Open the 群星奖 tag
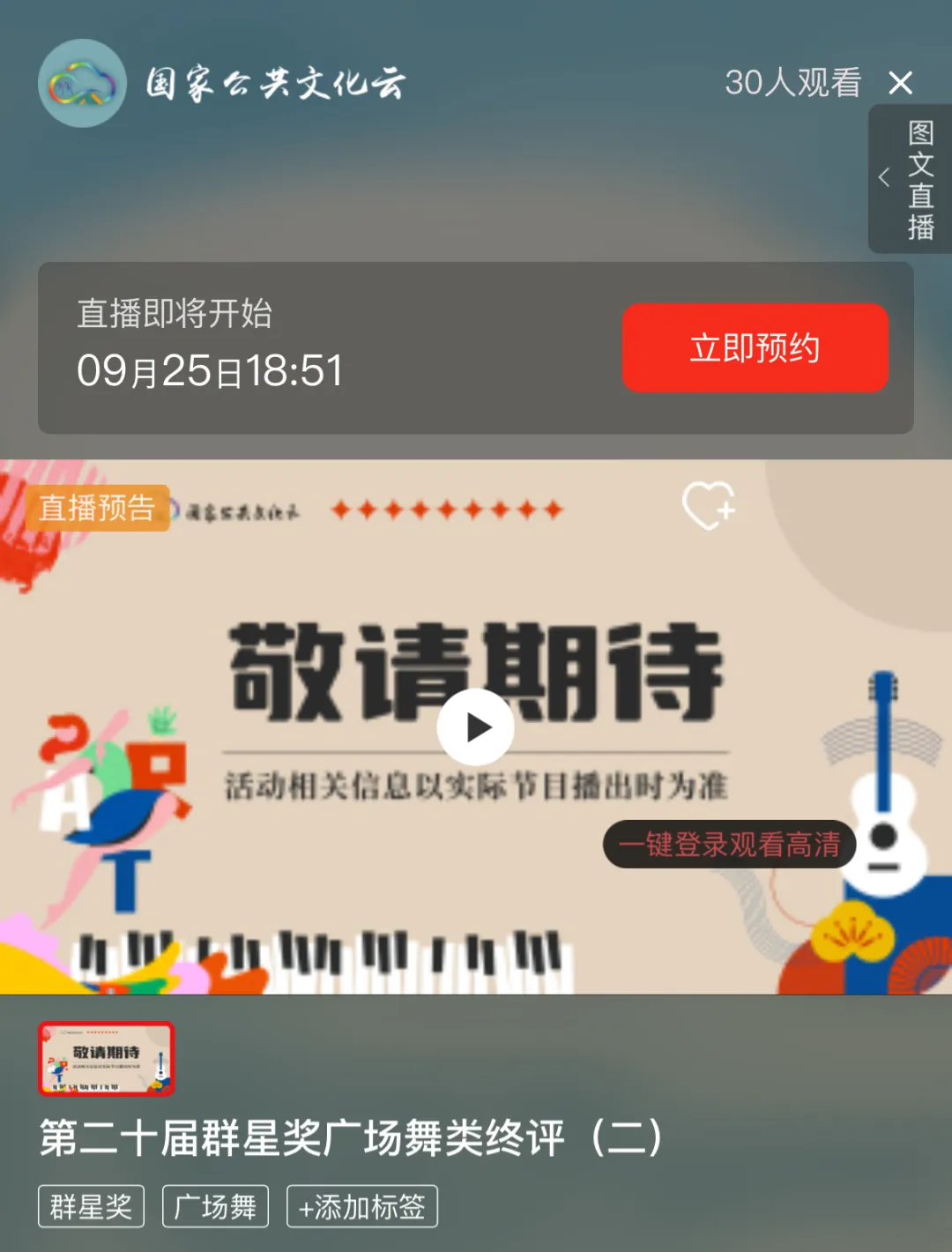Image resolution: width=952 pixels, height=1252 pixels. pyautogui.click(x=91, y=1206)
